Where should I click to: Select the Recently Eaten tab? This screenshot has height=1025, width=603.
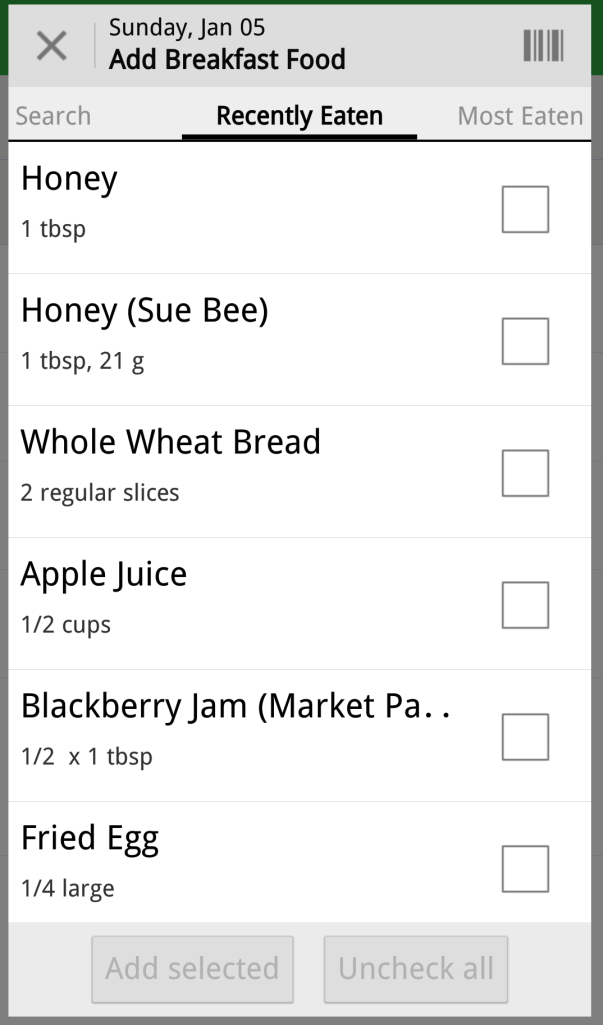coord(299,116)
